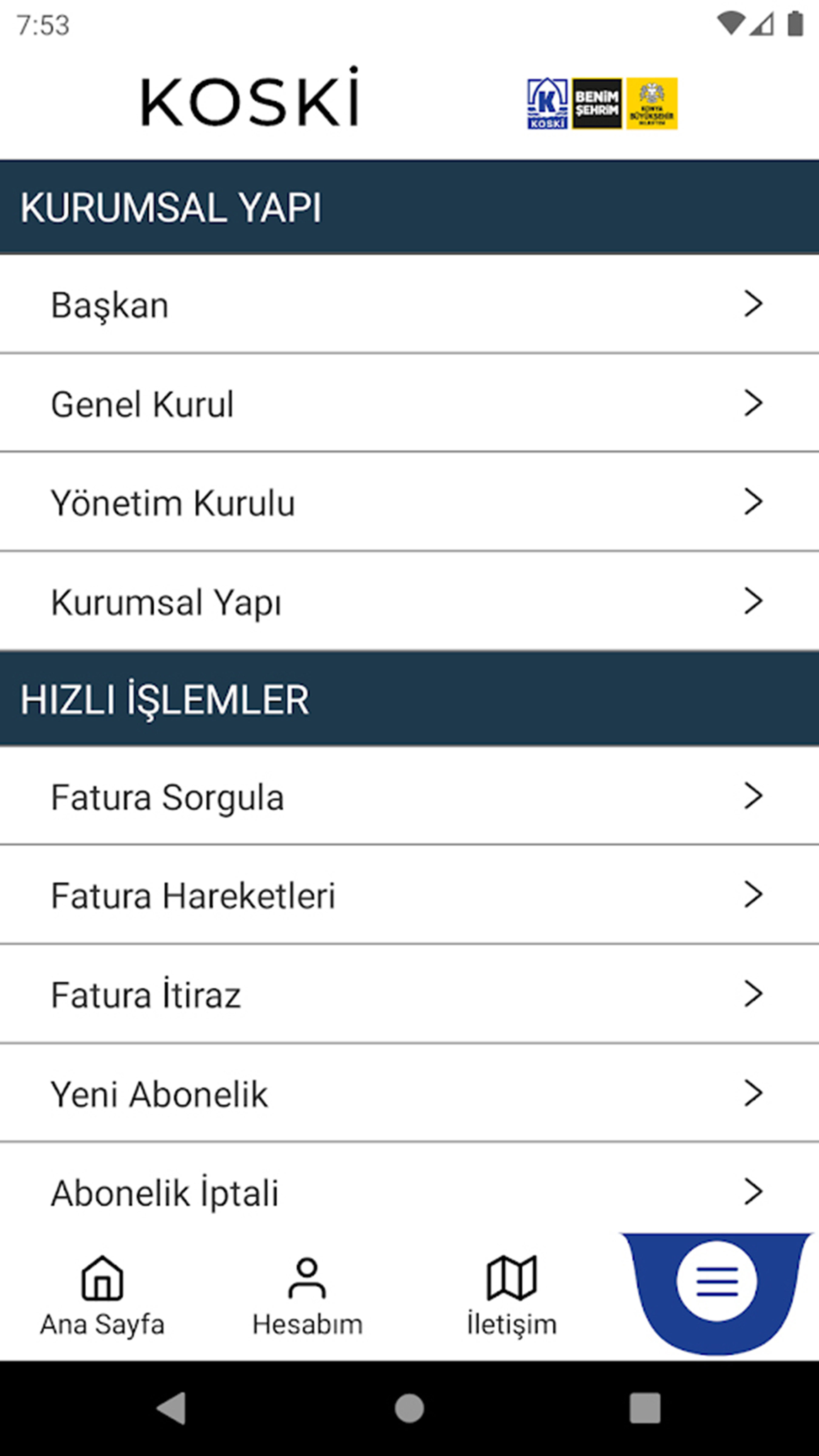Select Fatura Sorgula
The image size is (819, 1456).
(409, 796)
